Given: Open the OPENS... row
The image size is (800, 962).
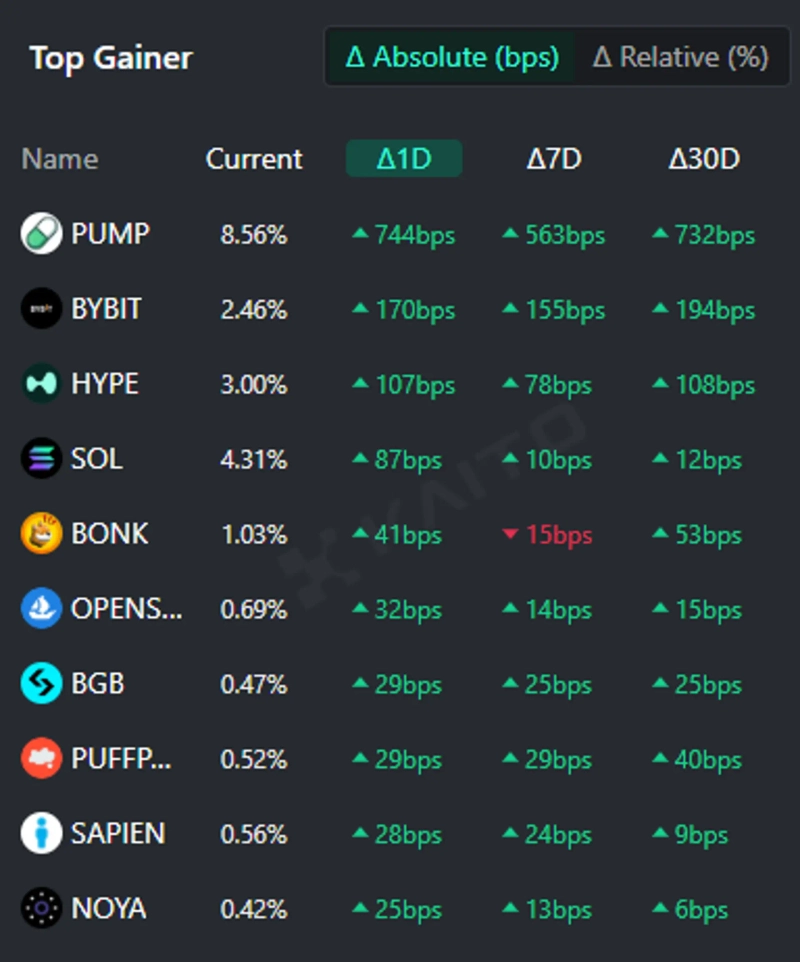Looking at the screenshot, I should coord(126,609).
